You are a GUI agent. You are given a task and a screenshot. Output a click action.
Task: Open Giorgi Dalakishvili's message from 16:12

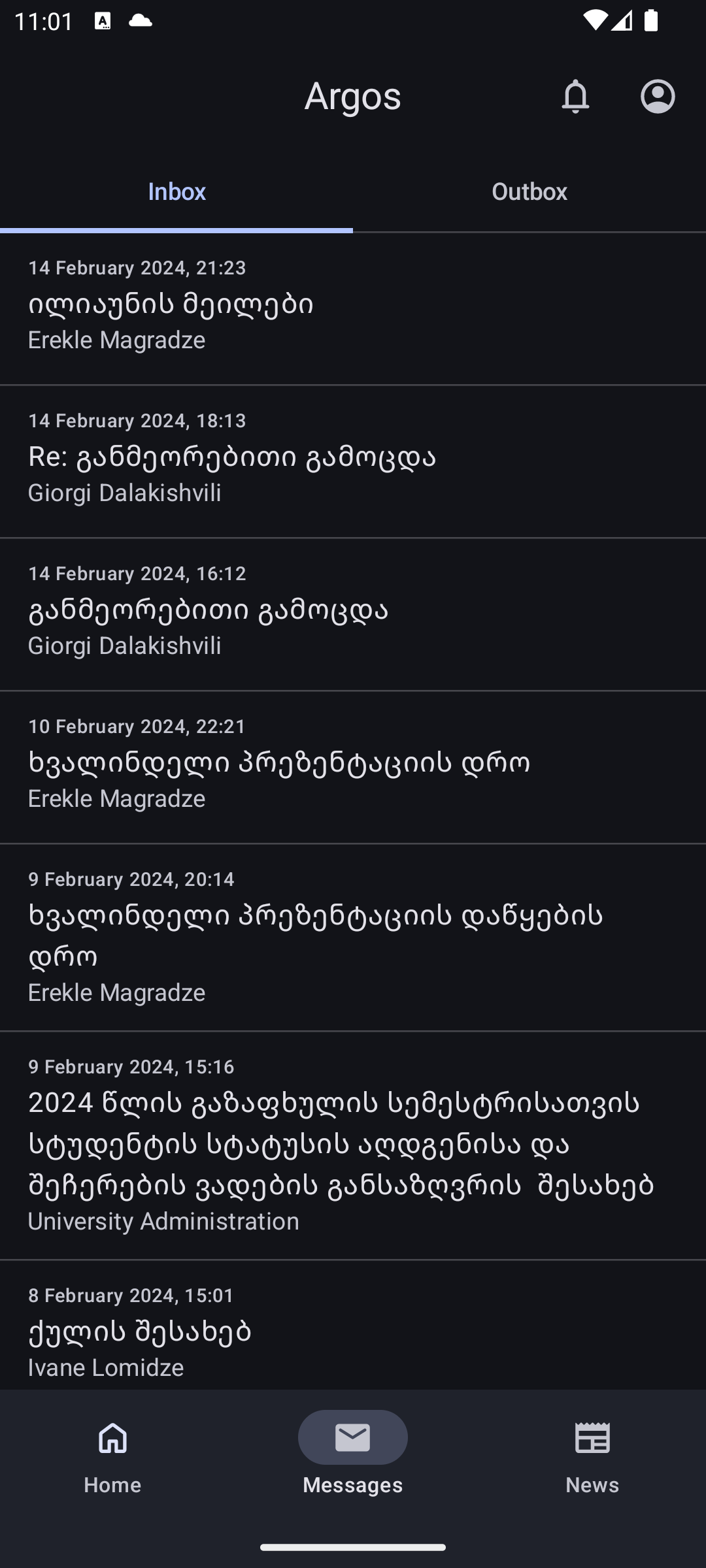click(353, 615)
